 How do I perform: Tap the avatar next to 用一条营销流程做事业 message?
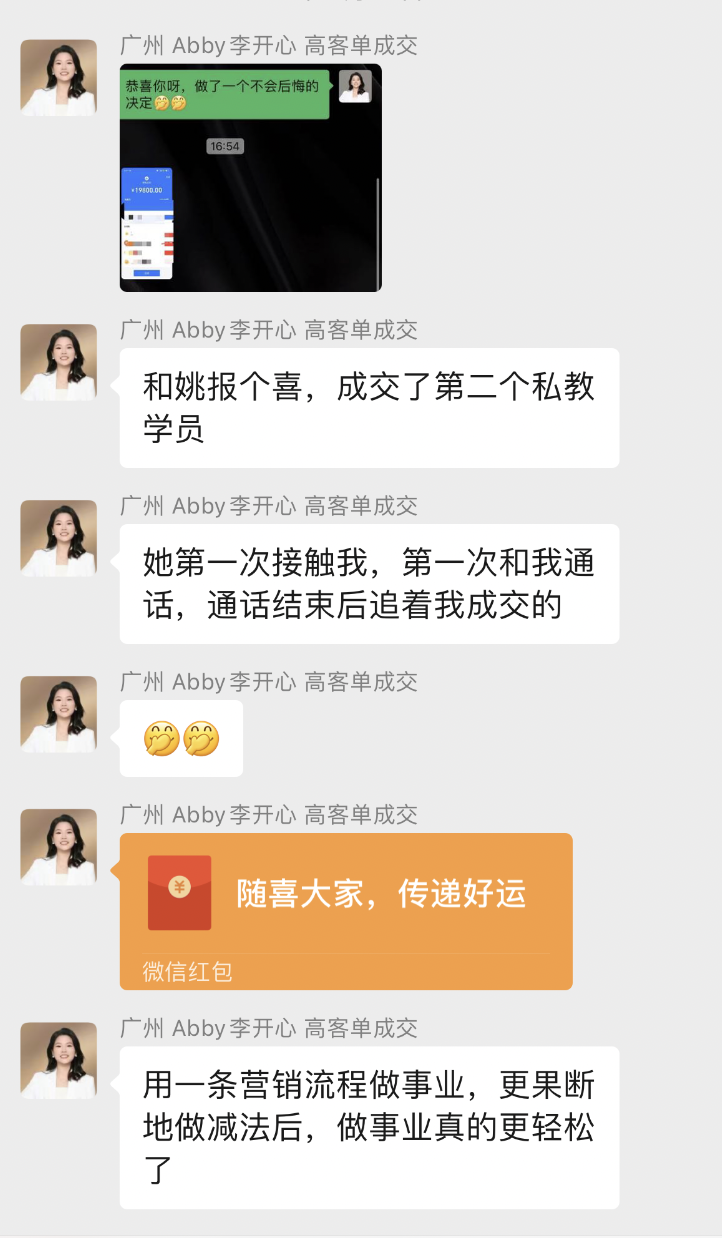[x=59, y=1060]
